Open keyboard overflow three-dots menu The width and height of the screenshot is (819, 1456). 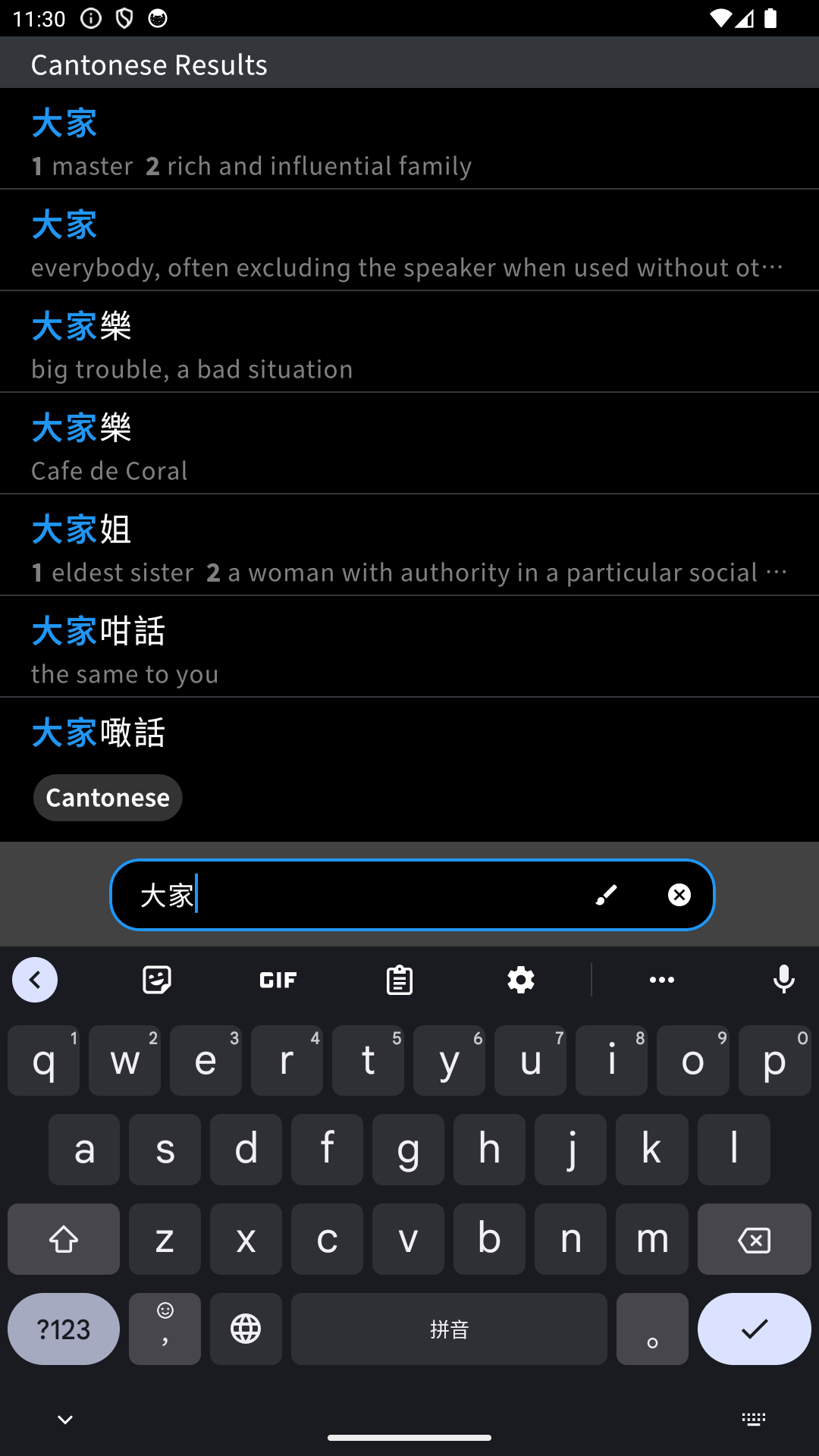tap(662, 980)
